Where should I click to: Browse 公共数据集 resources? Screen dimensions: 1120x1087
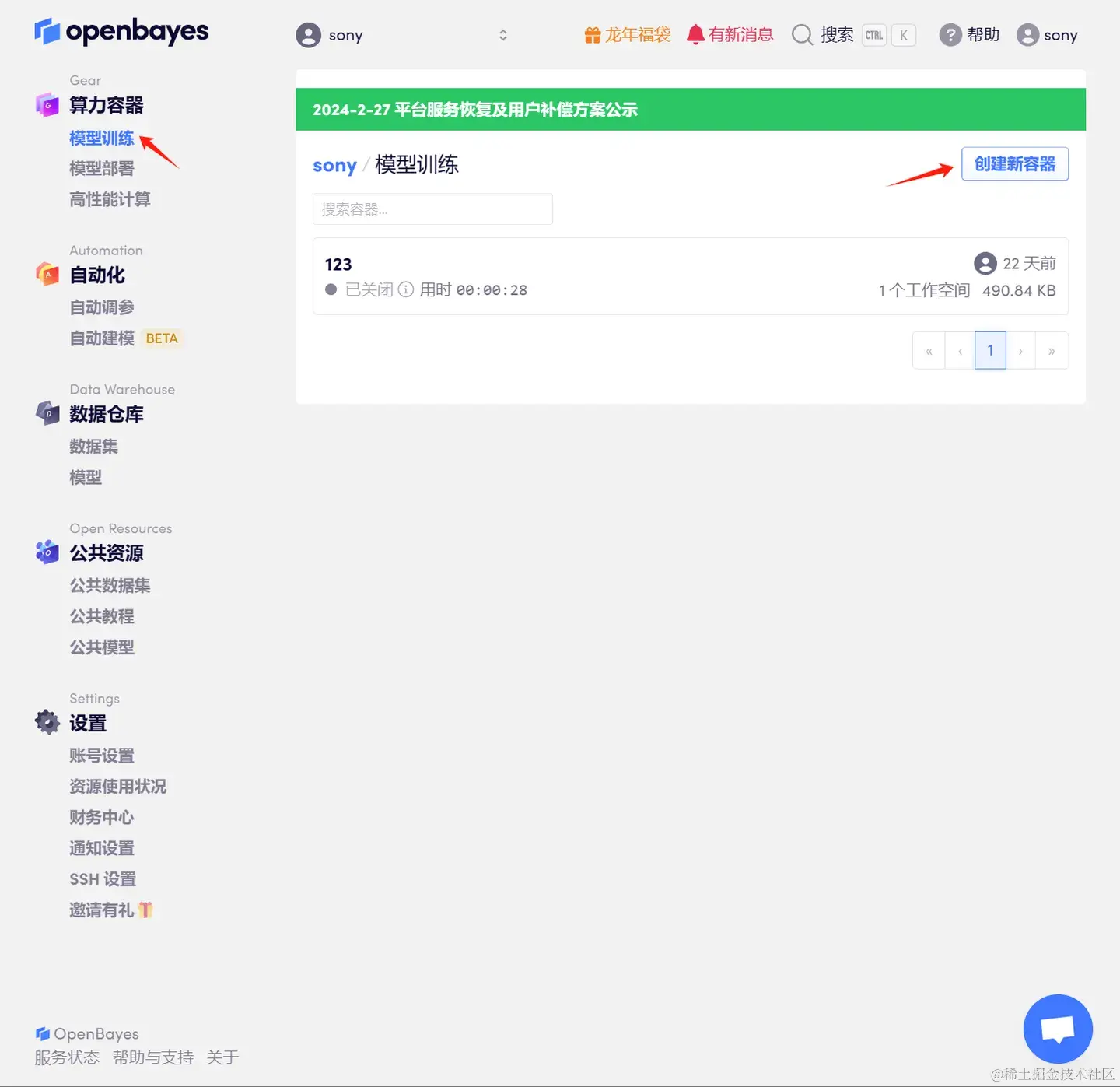tap(110, 585)
